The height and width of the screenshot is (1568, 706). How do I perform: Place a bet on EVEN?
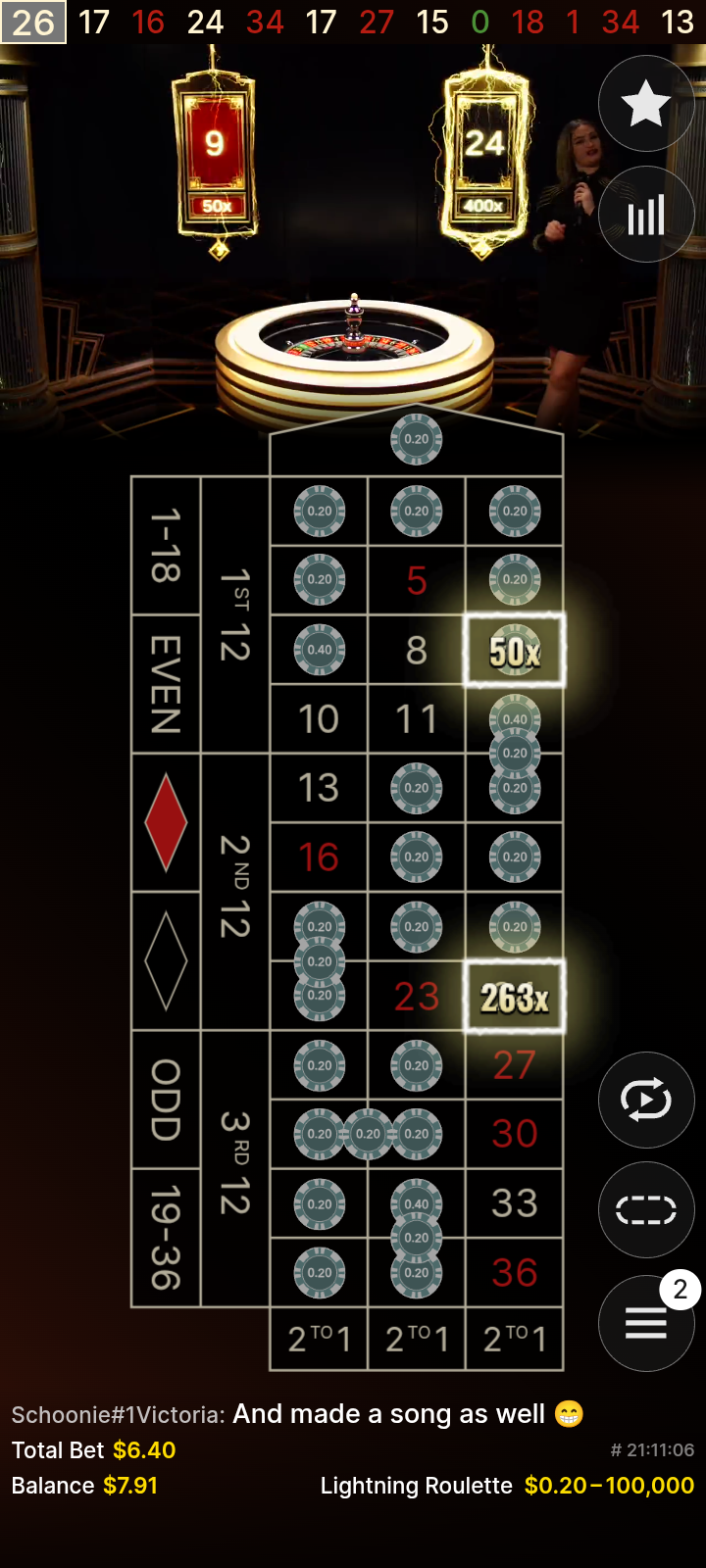point(166,684)
